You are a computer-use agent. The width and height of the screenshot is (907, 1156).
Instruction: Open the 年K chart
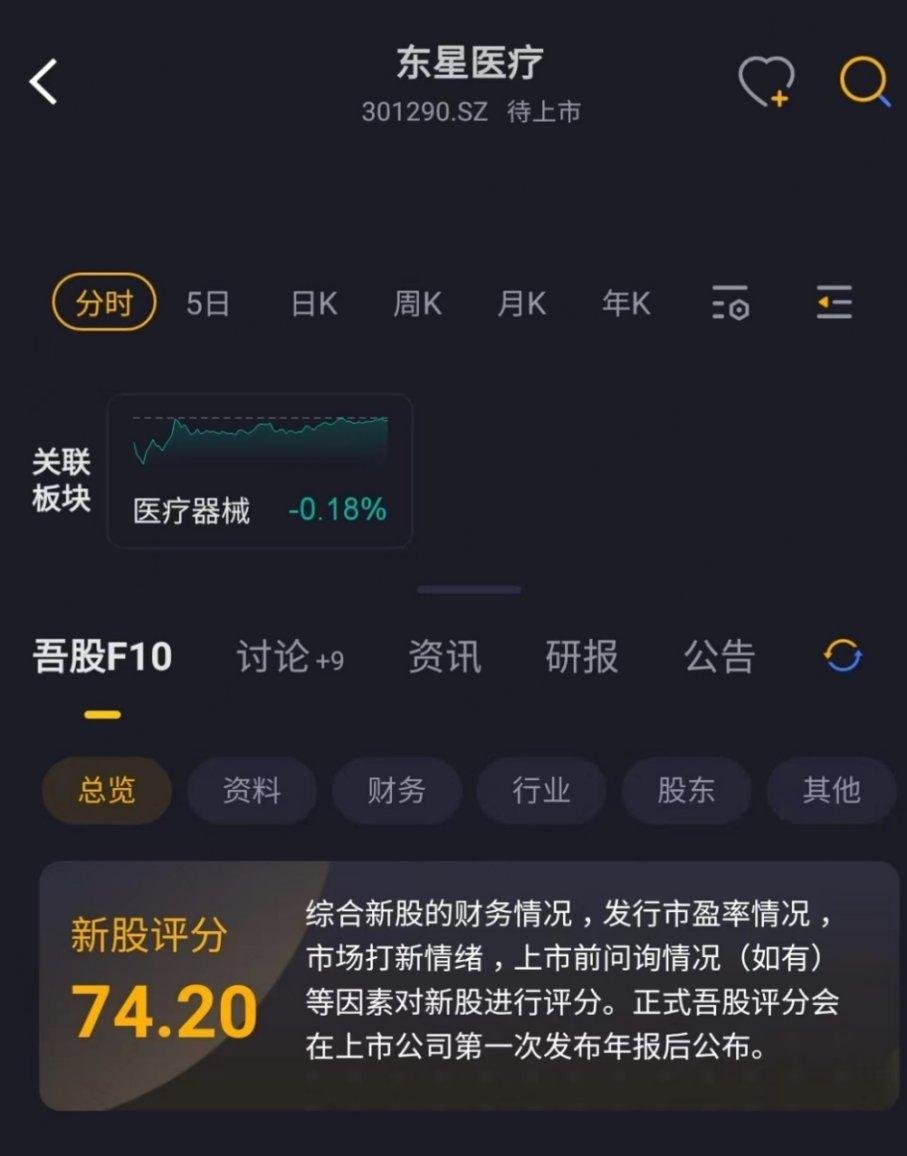pos(626,303)
